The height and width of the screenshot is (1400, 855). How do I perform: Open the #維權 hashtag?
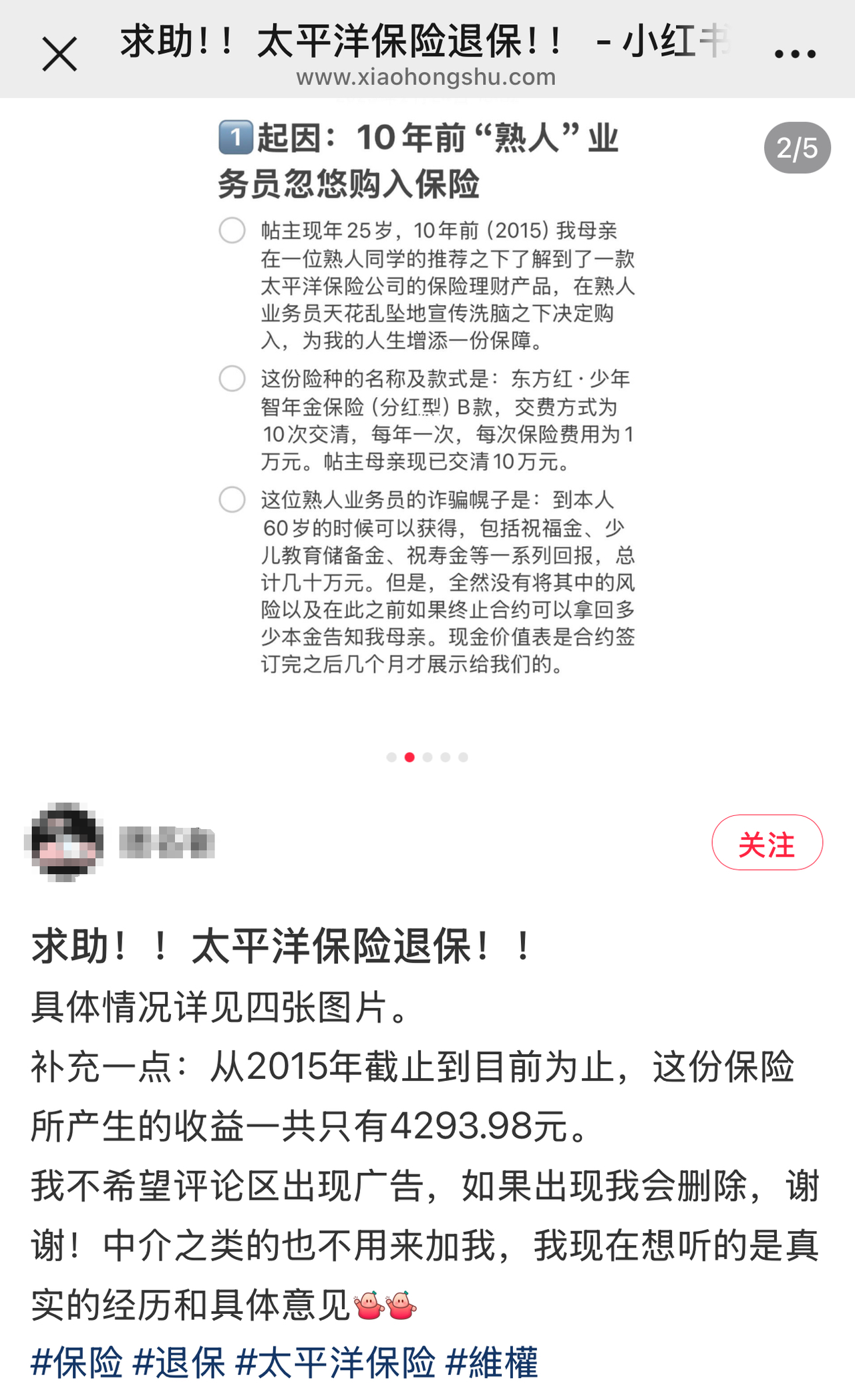(x=492, y=1363)
